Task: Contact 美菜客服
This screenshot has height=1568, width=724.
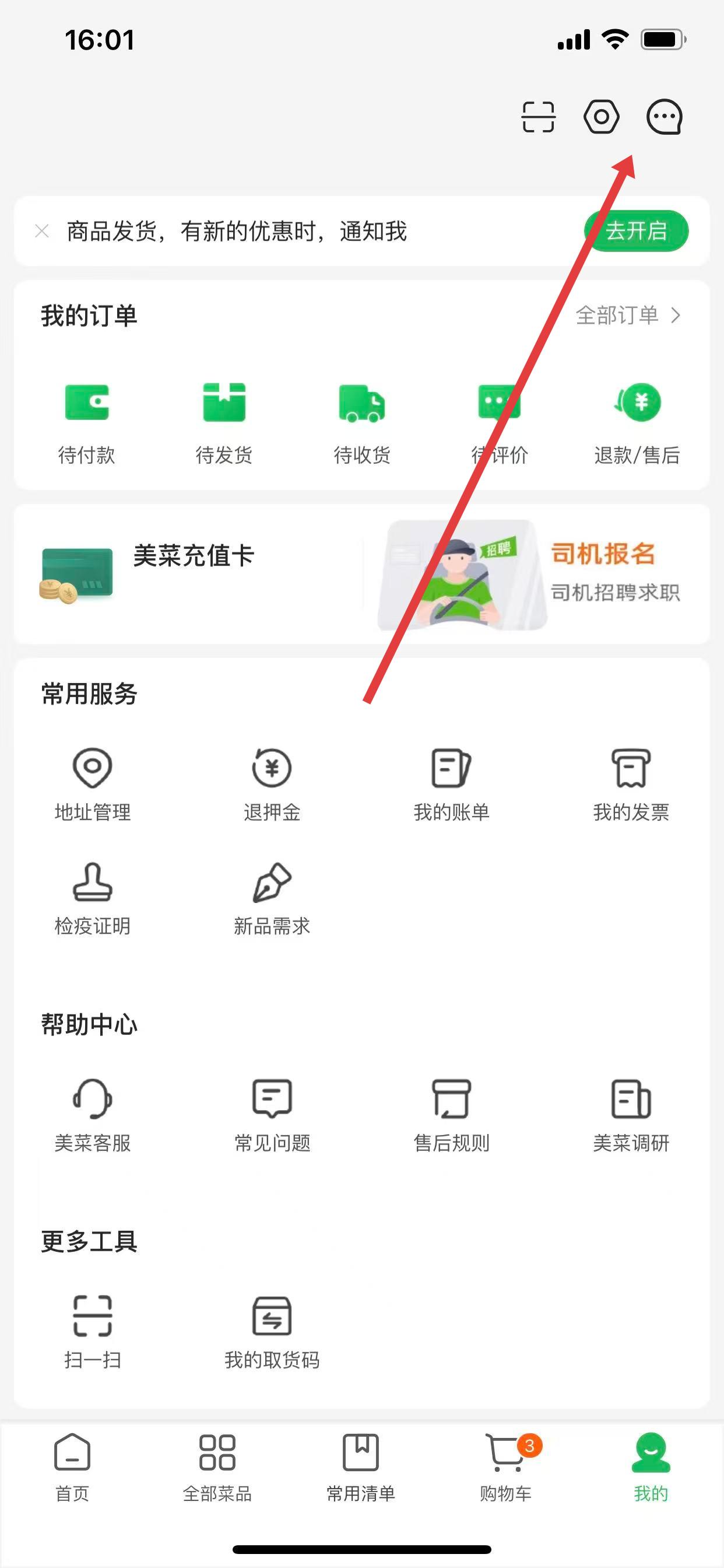Action: coord(93,1115)
